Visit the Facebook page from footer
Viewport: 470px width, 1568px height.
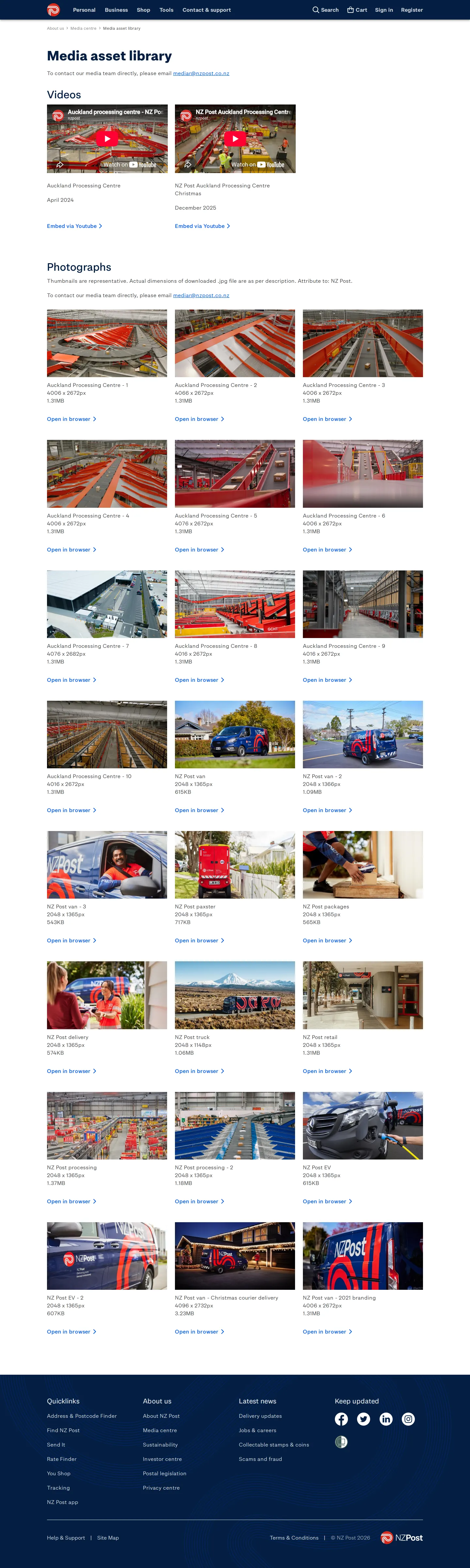pyautogui.click(x=341, y=1419)
